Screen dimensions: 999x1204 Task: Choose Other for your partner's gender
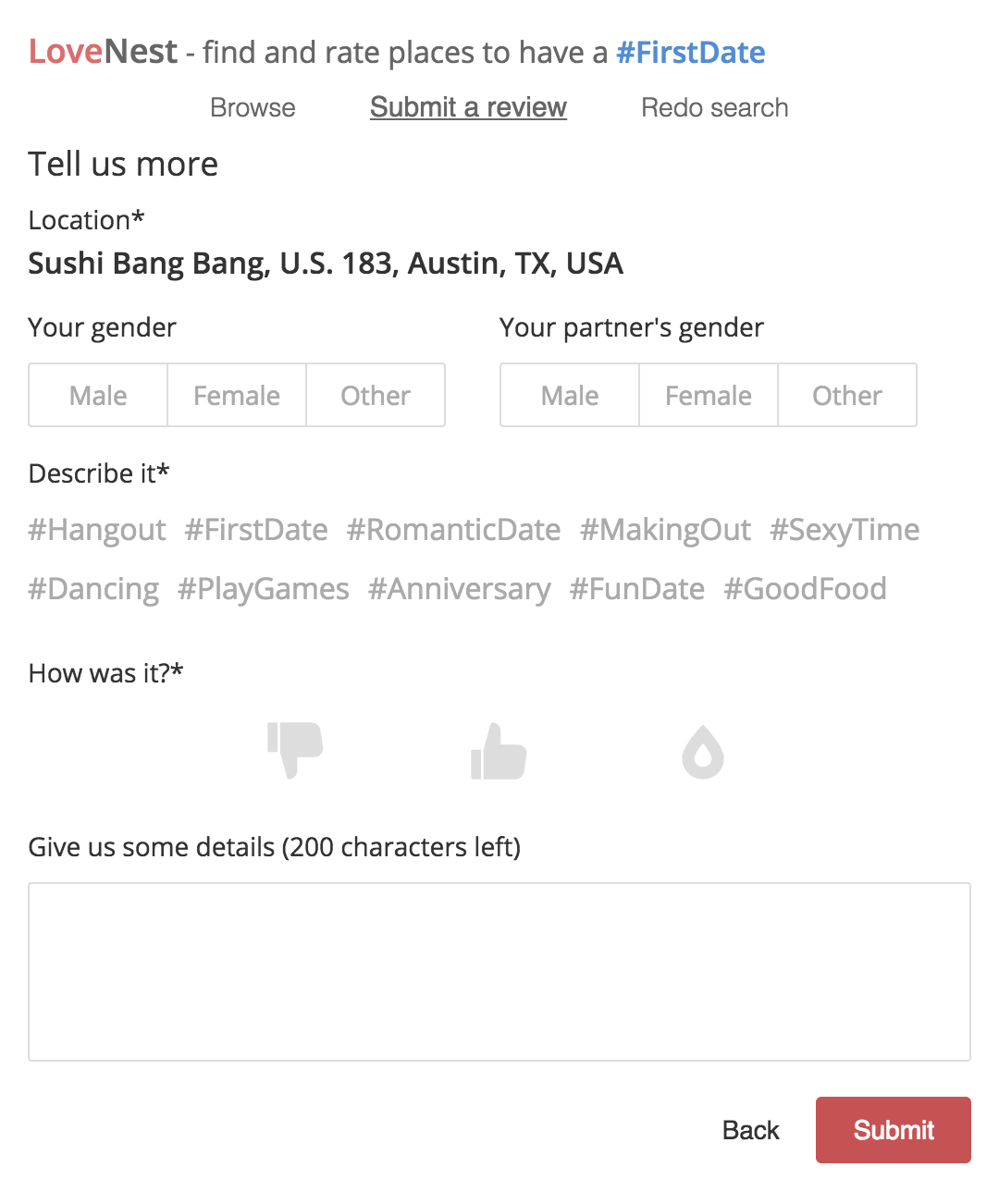click(847, 396)
